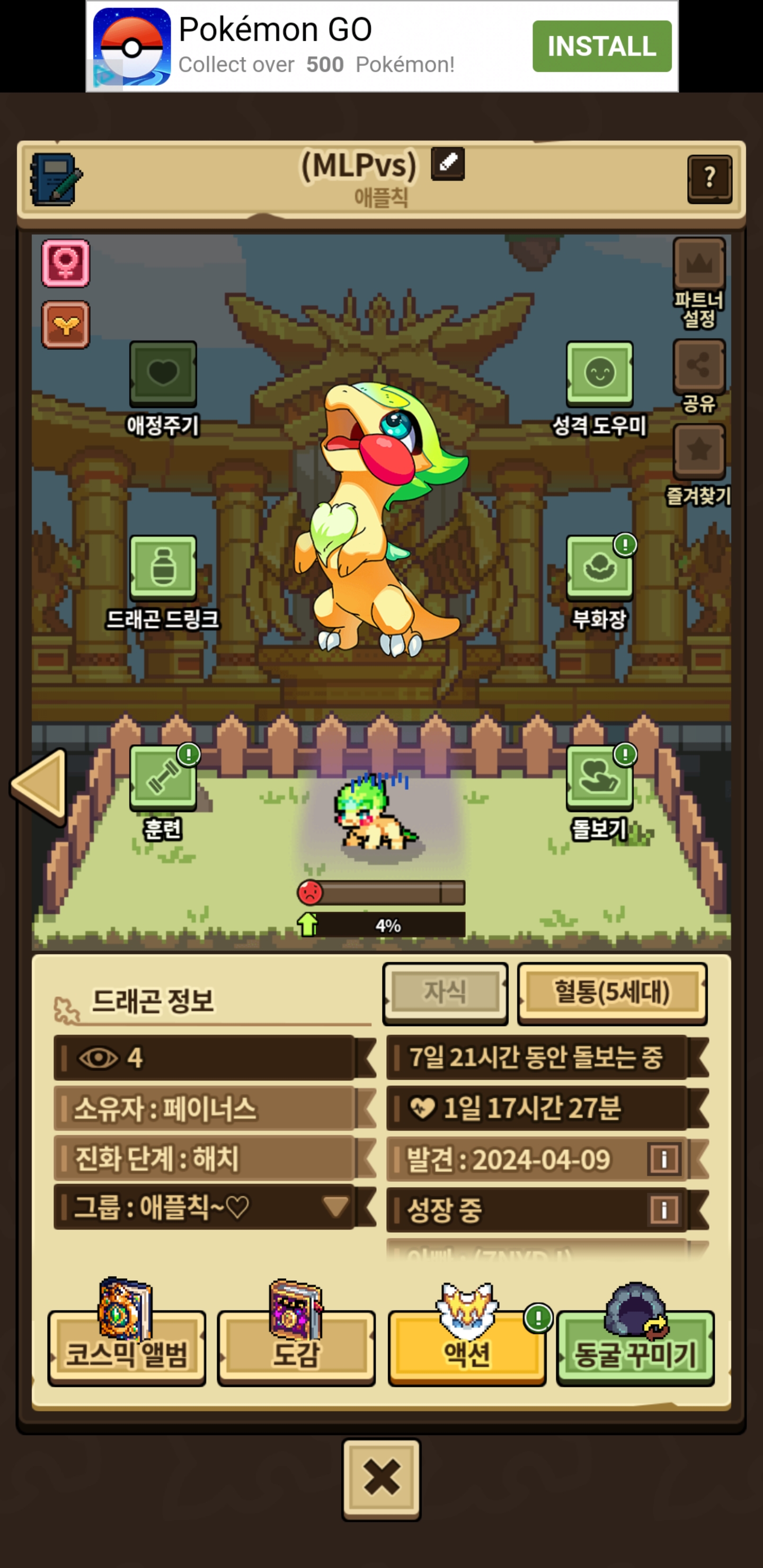763x1568 pixels.
Task: Edit the dragon name with pencil icon
Action: pos(448,164)
